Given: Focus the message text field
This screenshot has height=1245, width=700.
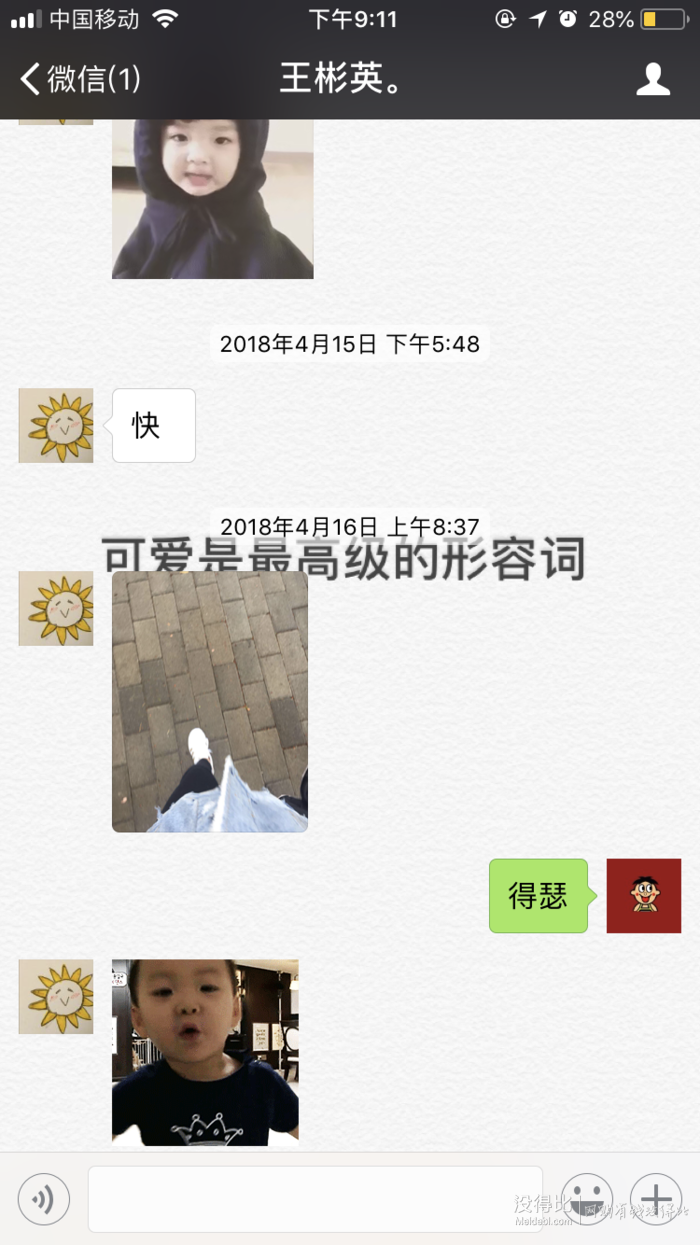Looking at the screenshot, I should point(315,1199).
